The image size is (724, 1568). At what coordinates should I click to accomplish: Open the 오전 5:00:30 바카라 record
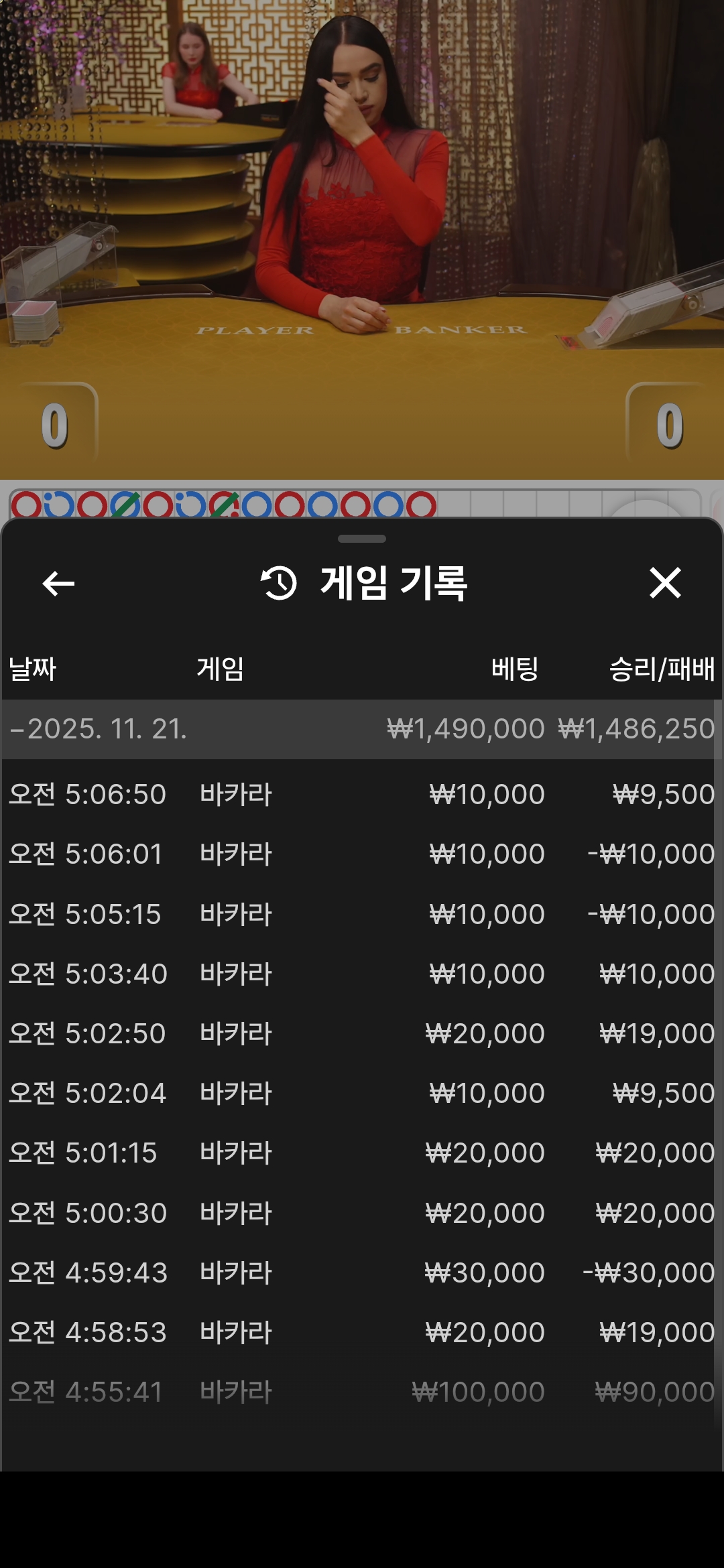point(361,1214)
